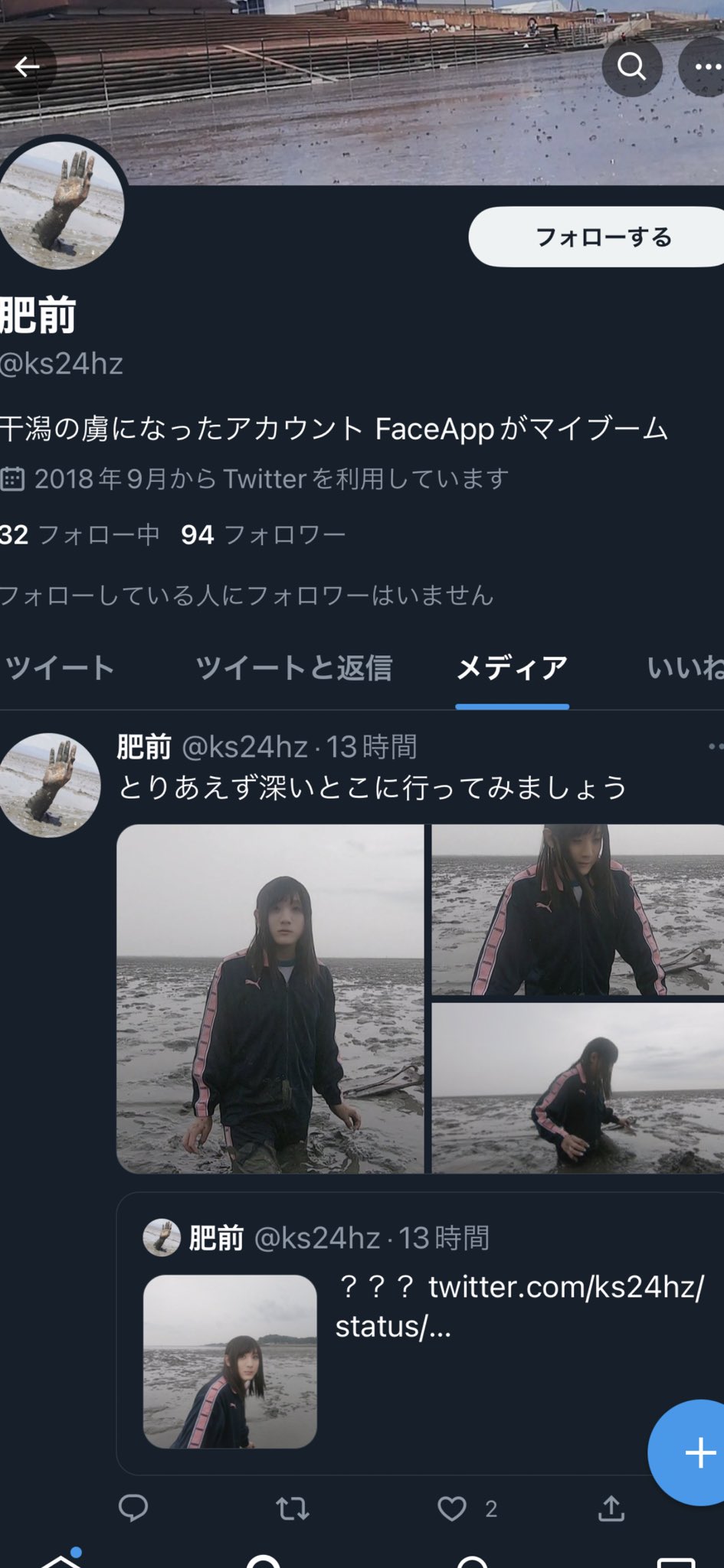This screenshot has width=724, height=1568.
Task: Open the large left photo in tweet
Action: (x=270, y=998)
